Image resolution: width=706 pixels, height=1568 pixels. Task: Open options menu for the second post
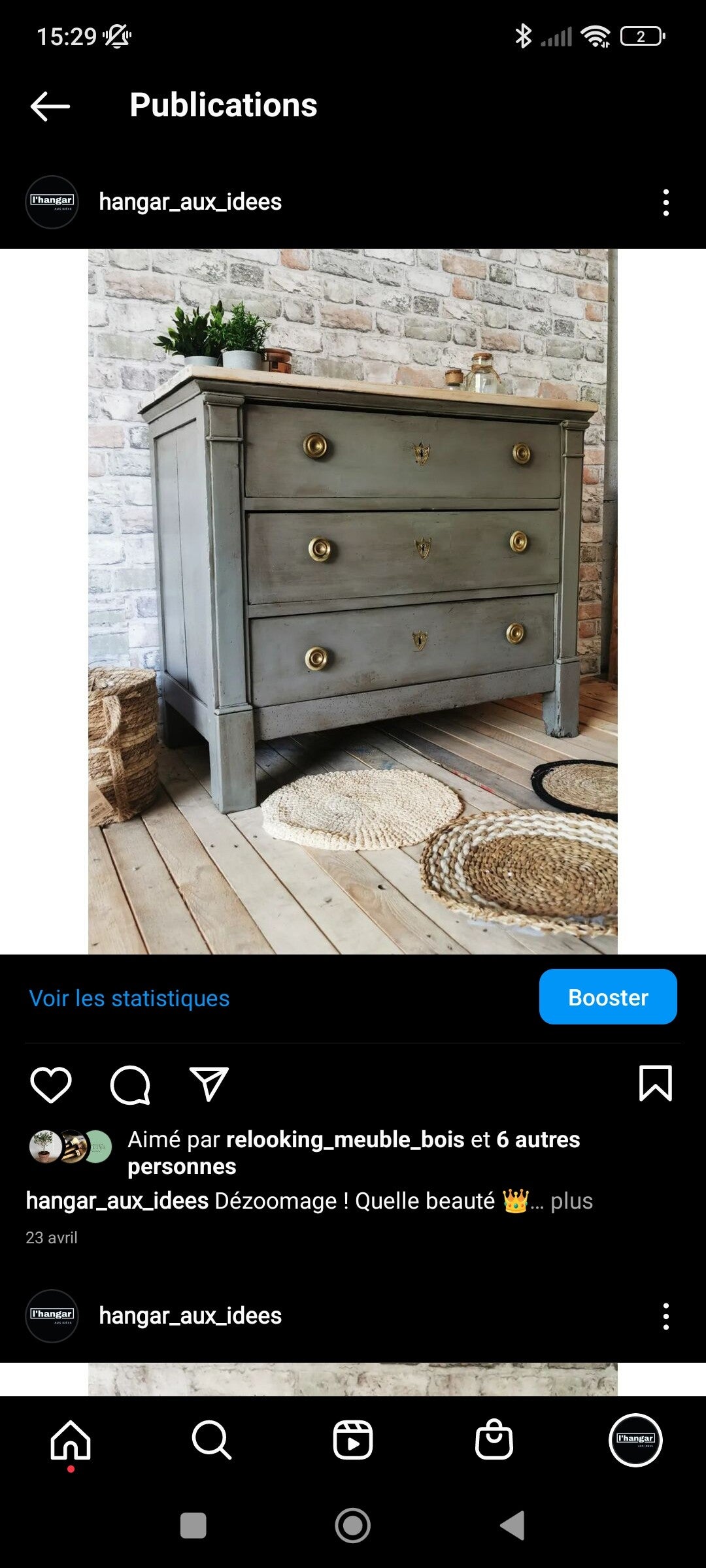[665, 1316]
